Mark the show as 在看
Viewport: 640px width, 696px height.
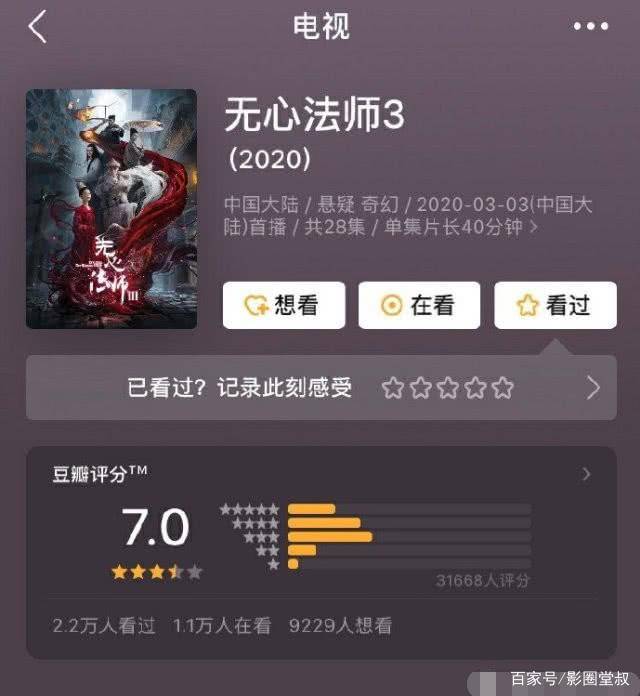coord(419,306)
